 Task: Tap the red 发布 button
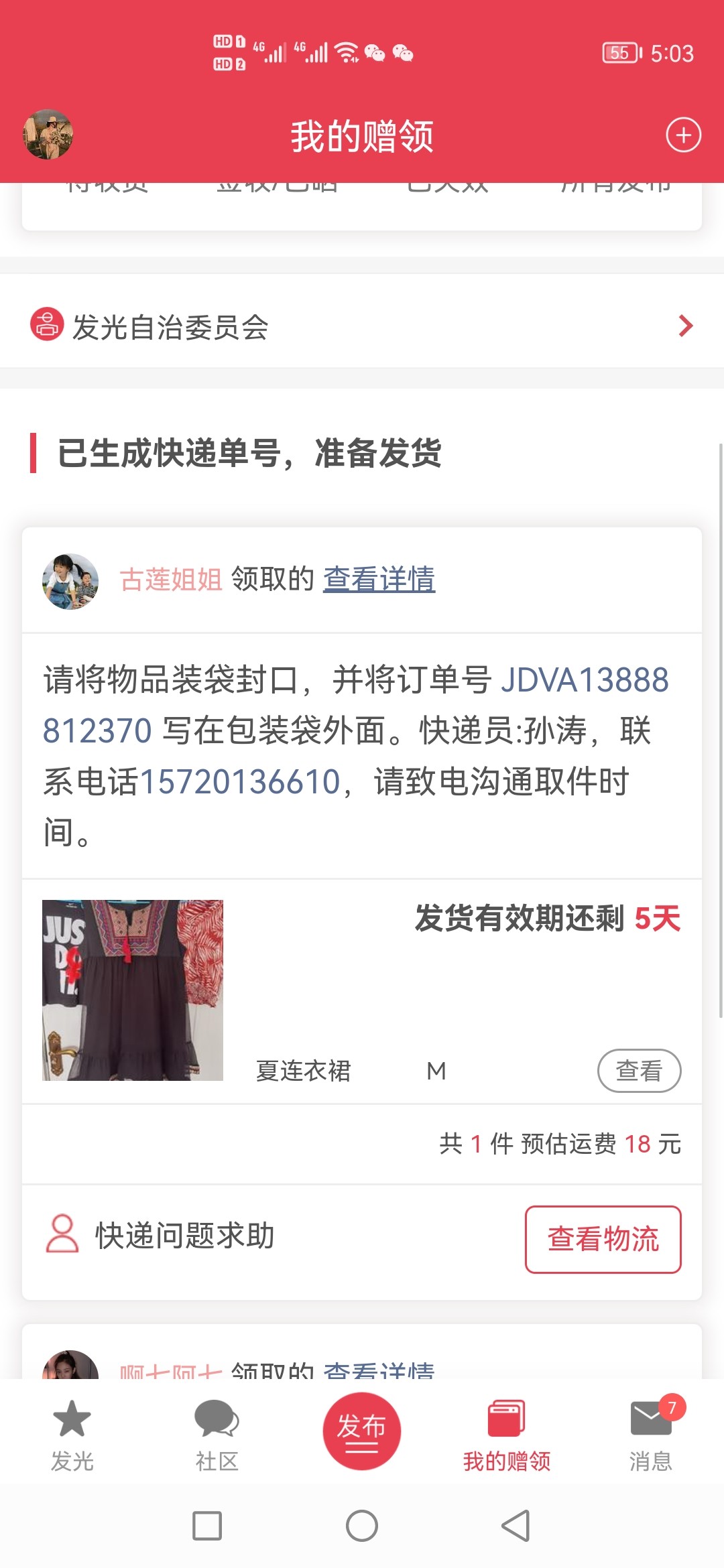coord(361,1431)
